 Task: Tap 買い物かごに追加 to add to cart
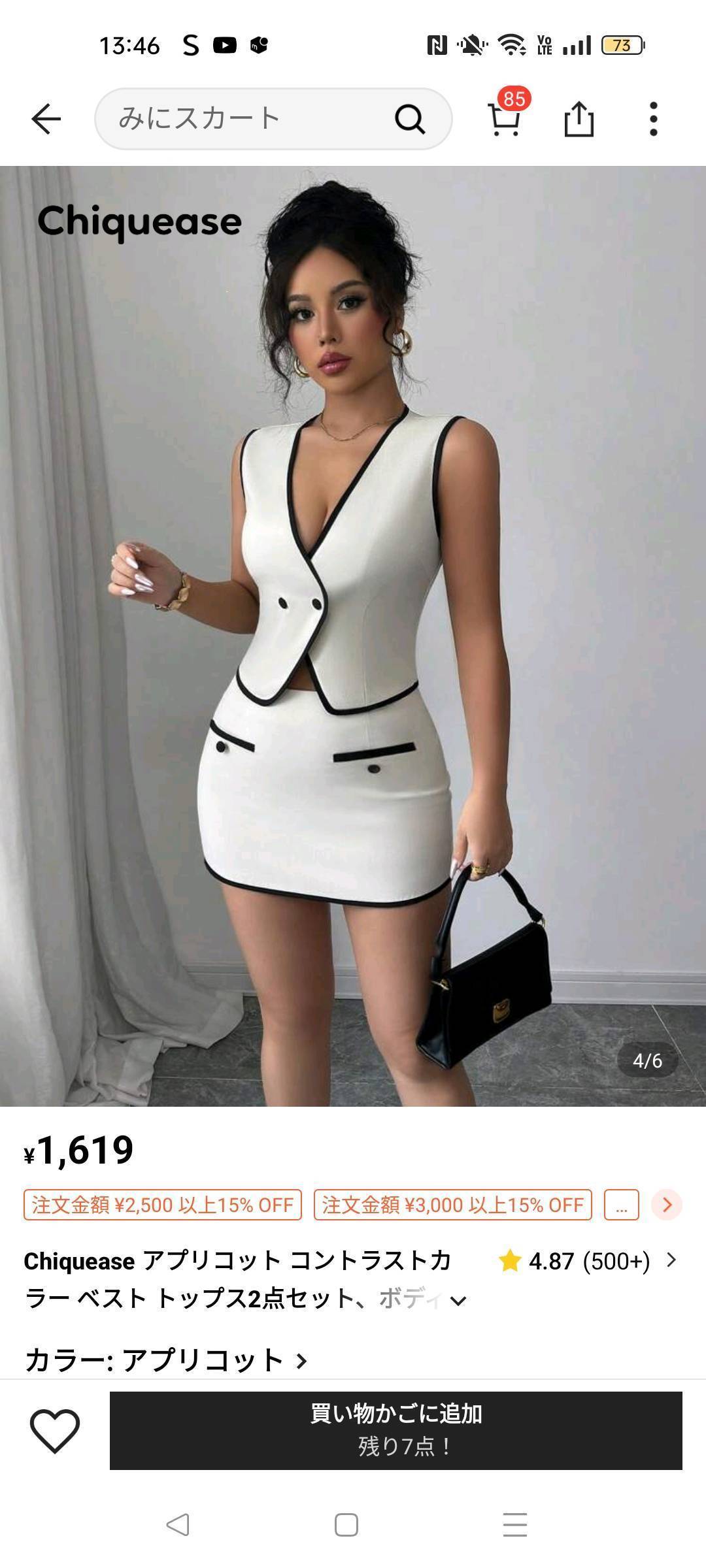point(395,1431)
